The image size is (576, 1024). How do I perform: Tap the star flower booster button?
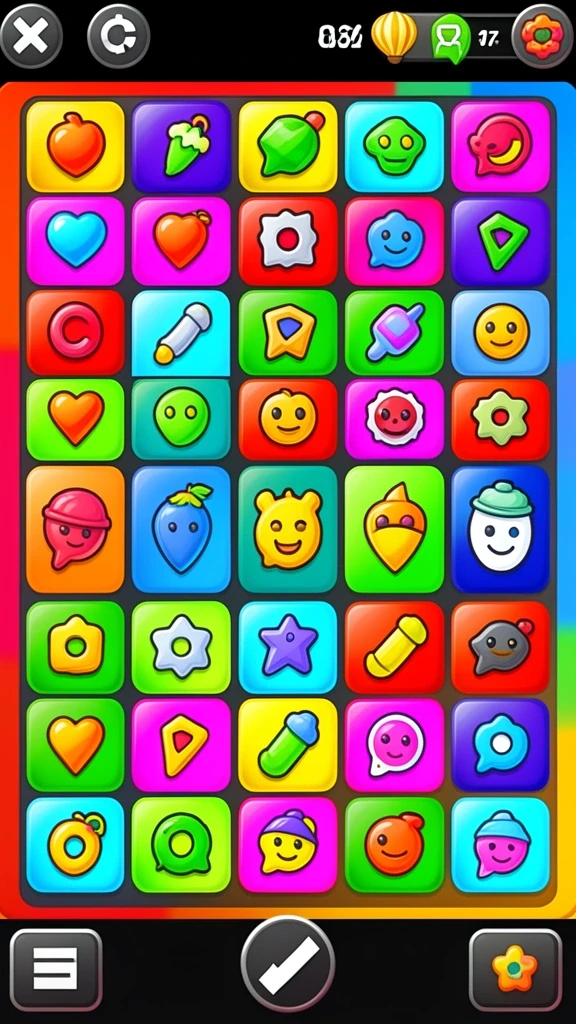(x=515, y=969)
